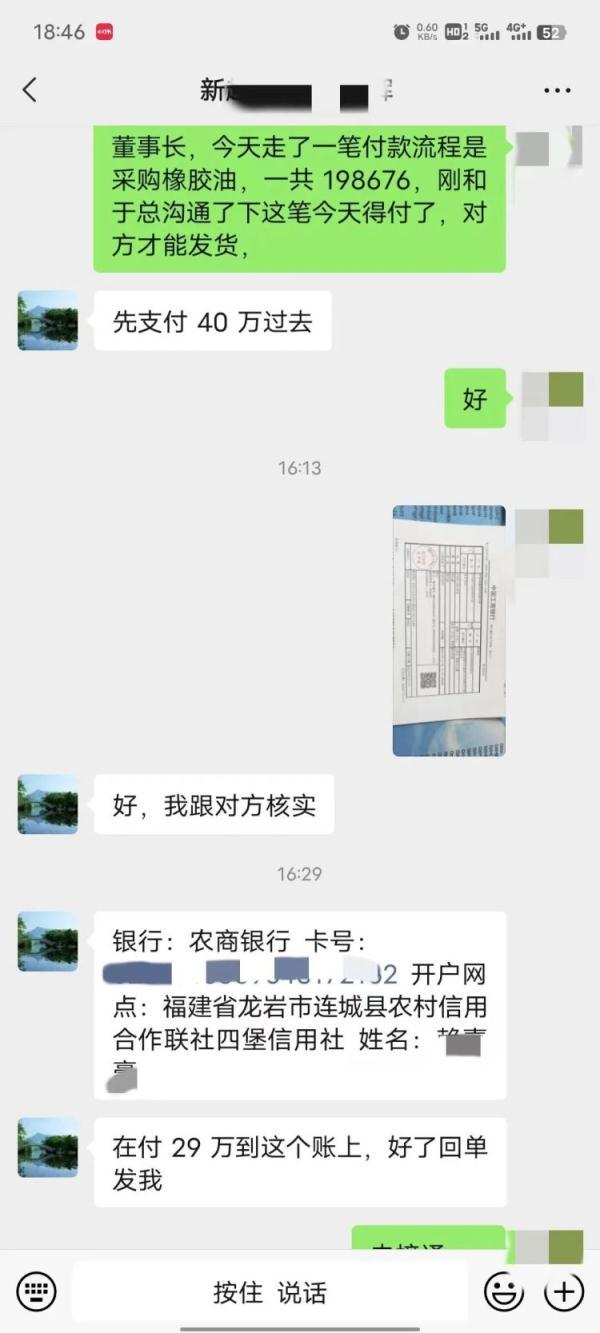Screen dimensions: 600x1333
Task: Go back to the chat list
Action: tap(30, 90)
